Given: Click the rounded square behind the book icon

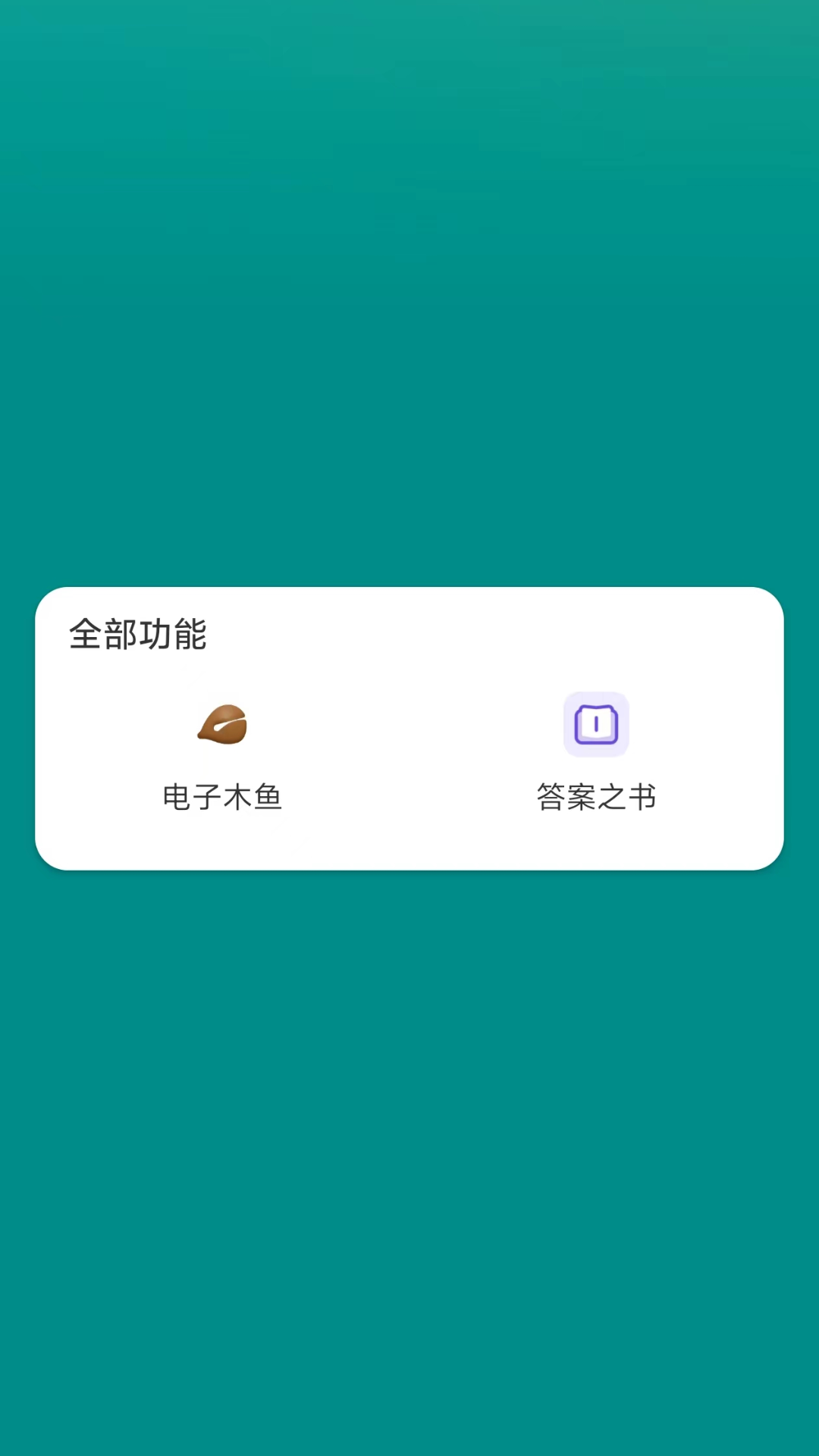Looking at the screenshot, I should pyautogui.click(x=596, y=724).
